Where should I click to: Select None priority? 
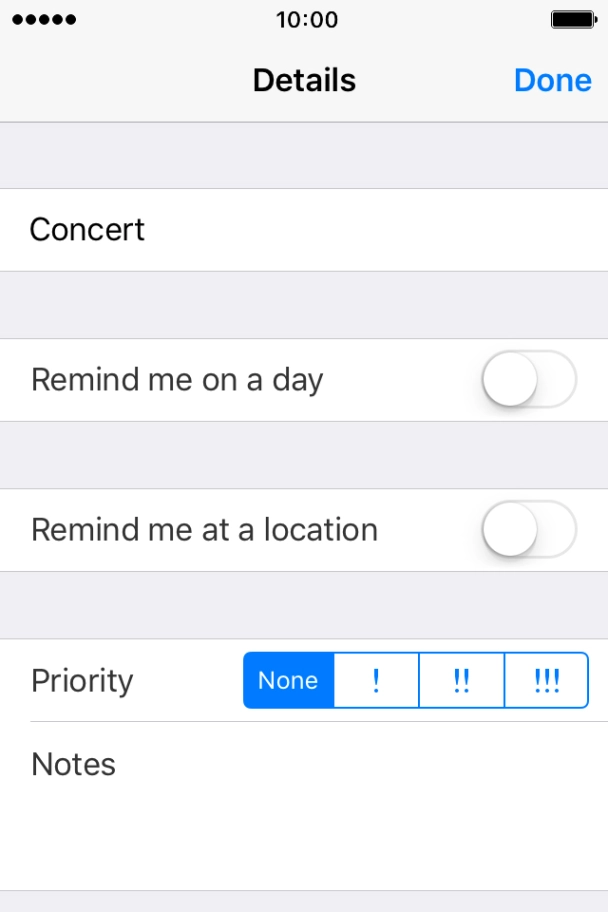pos(288,681)
